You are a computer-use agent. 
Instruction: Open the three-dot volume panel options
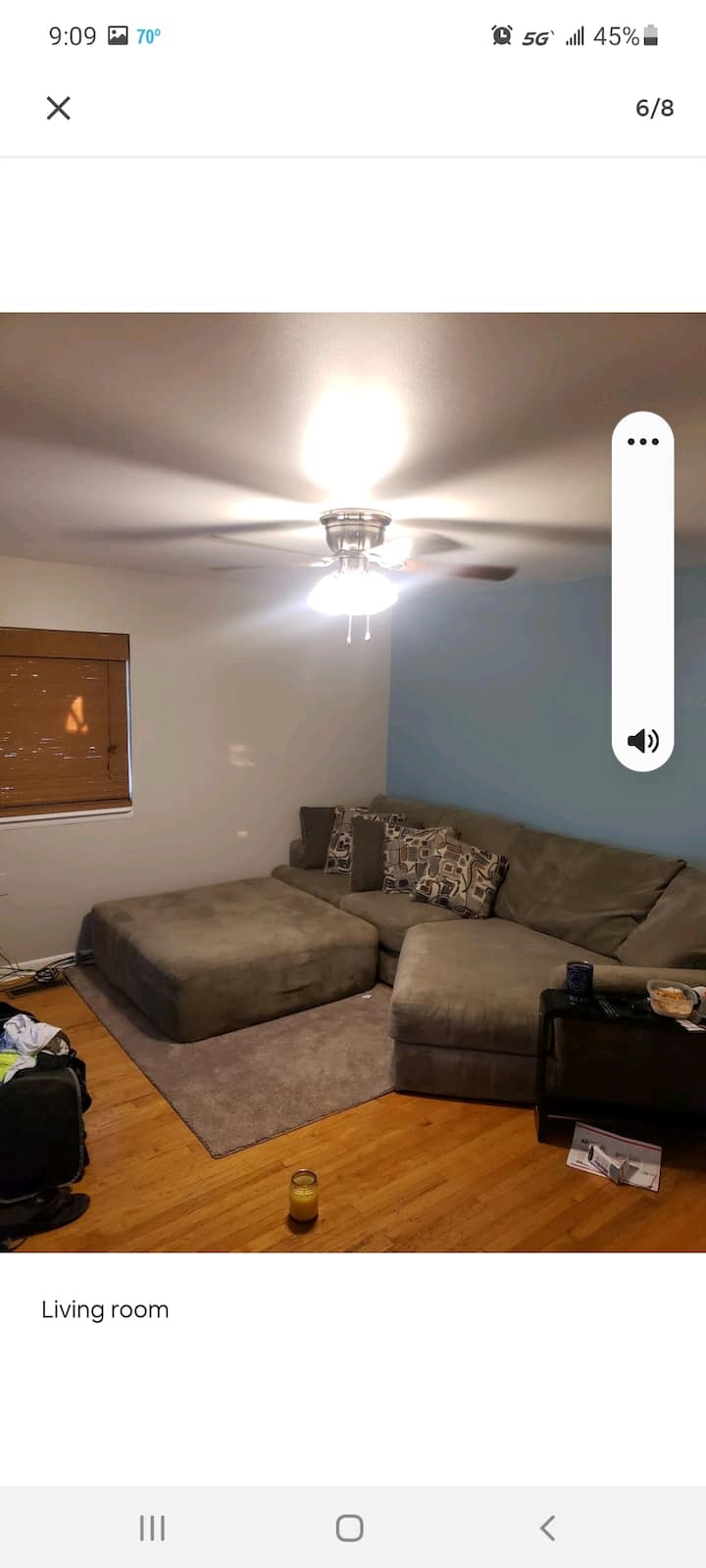(x=642, y=442)
